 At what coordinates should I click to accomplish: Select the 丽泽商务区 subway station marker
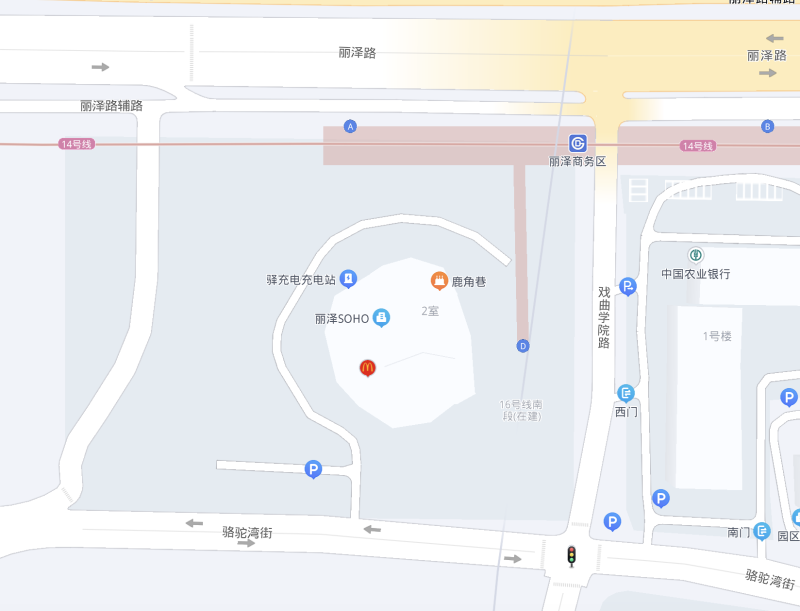click(x=578, y=143)
